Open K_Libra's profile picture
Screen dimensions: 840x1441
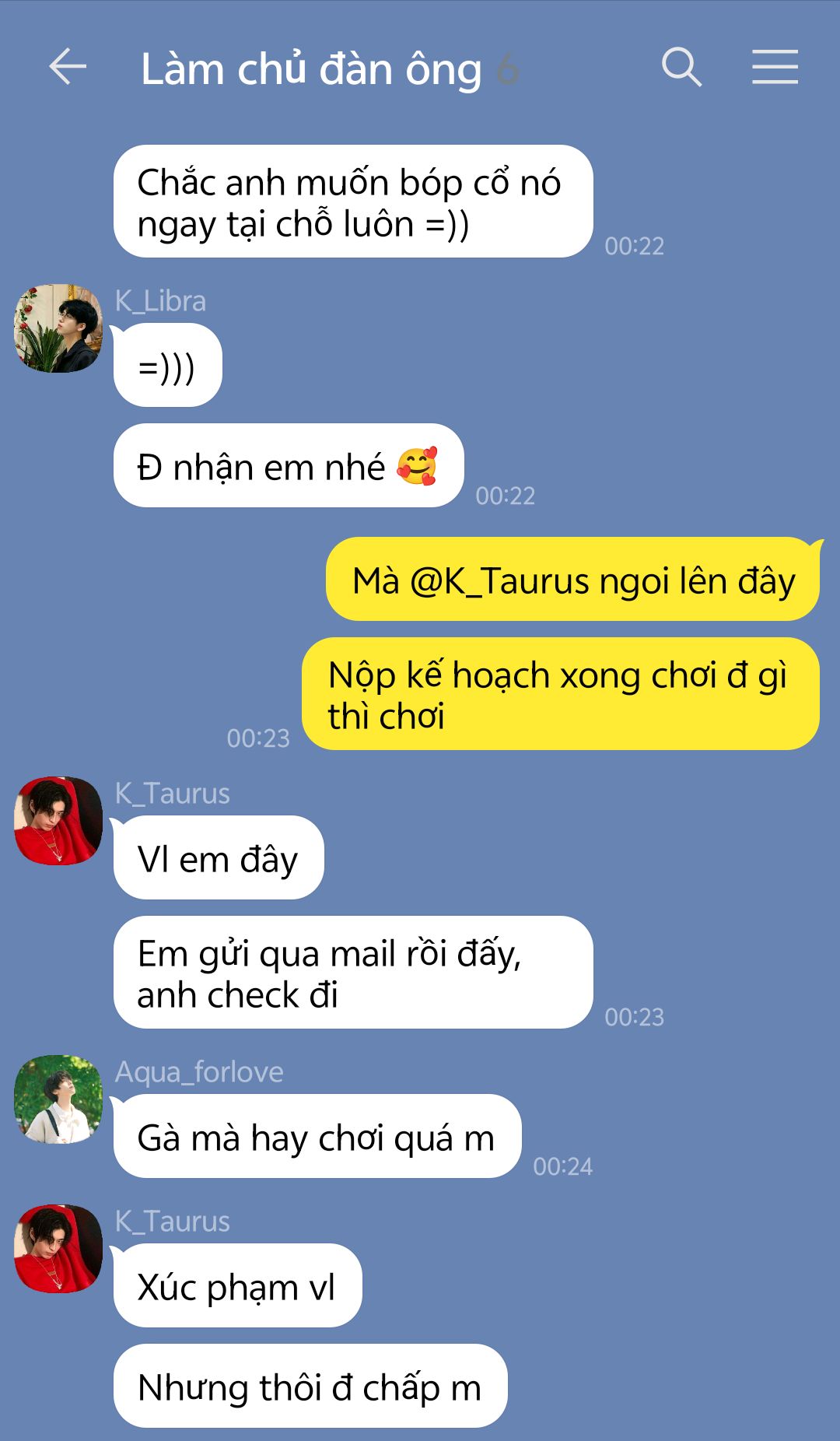(58, 328)
